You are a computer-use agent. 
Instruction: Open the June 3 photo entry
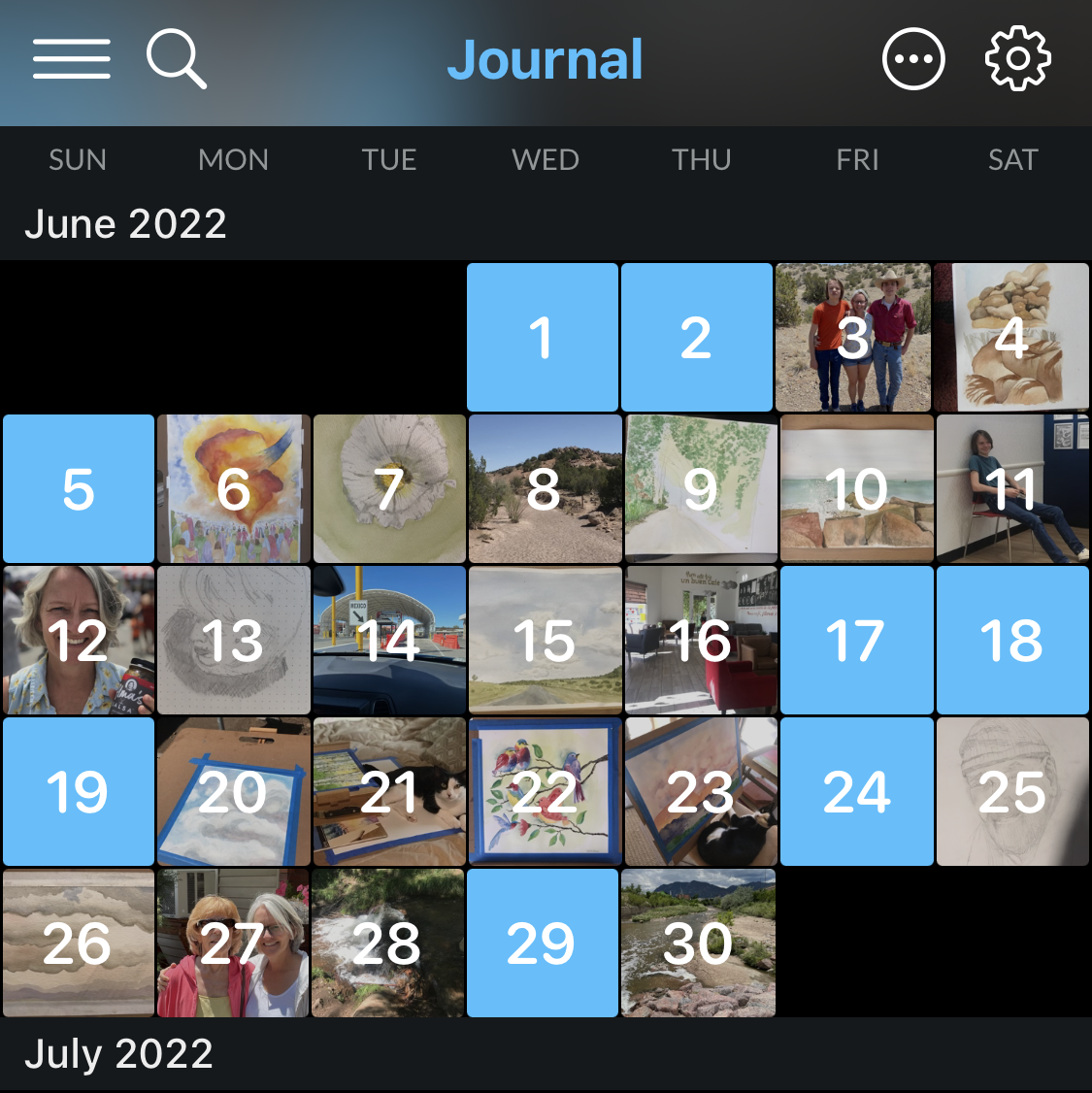click(x=853, y=338)
